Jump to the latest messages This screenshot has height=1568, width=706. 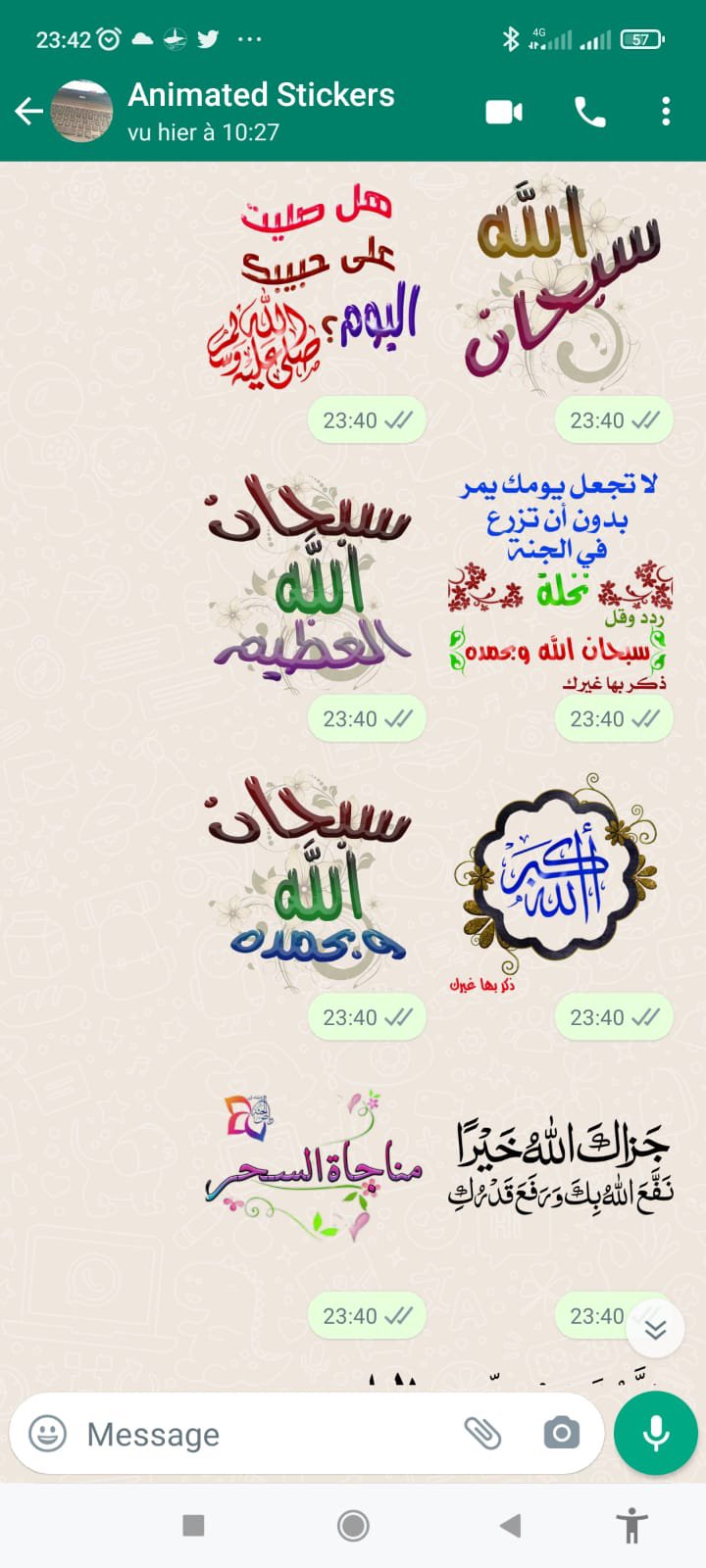pos(655,1329)
